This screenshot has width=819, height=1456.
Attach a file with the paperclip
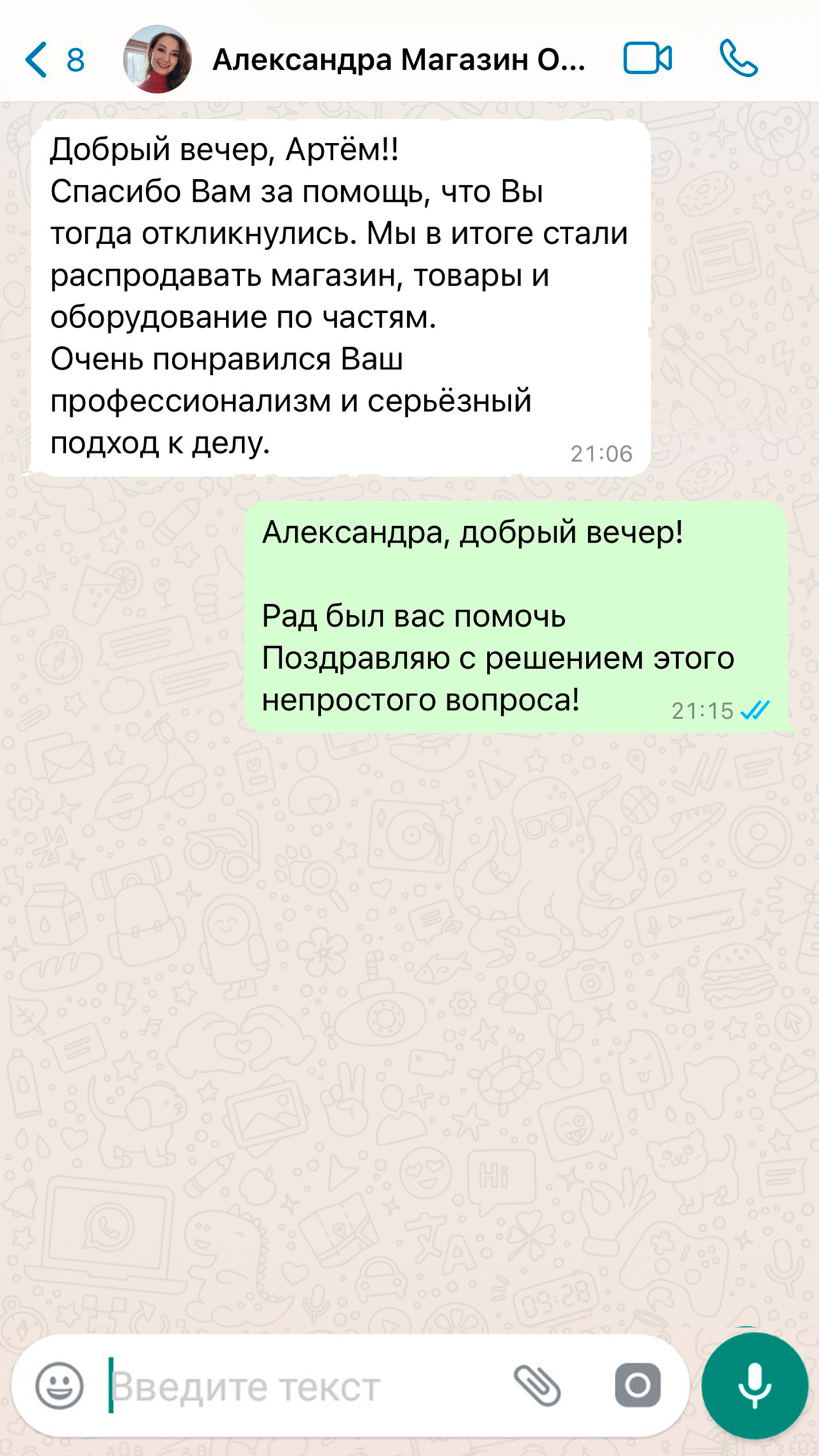point(537,1385)
